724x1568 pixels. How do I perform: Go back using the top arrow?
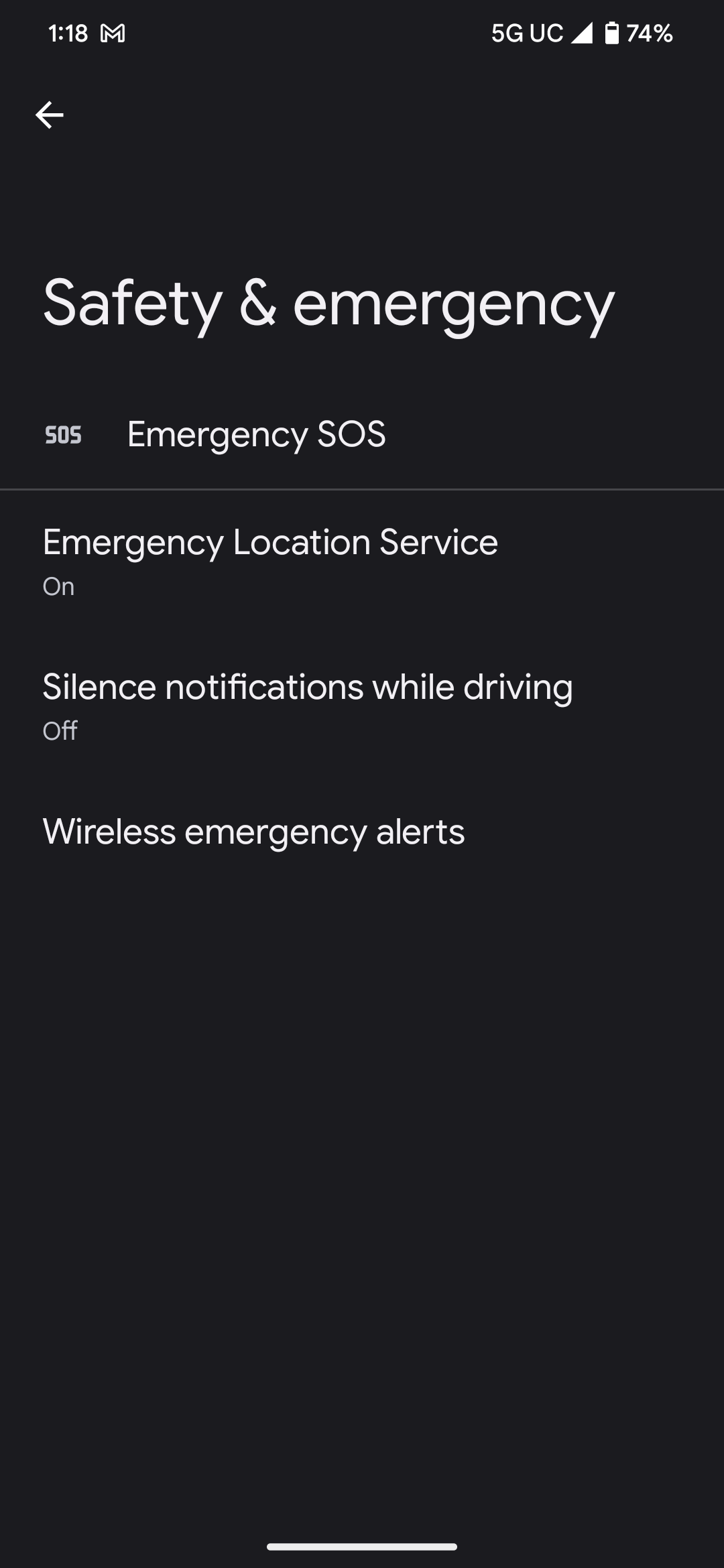49,115
